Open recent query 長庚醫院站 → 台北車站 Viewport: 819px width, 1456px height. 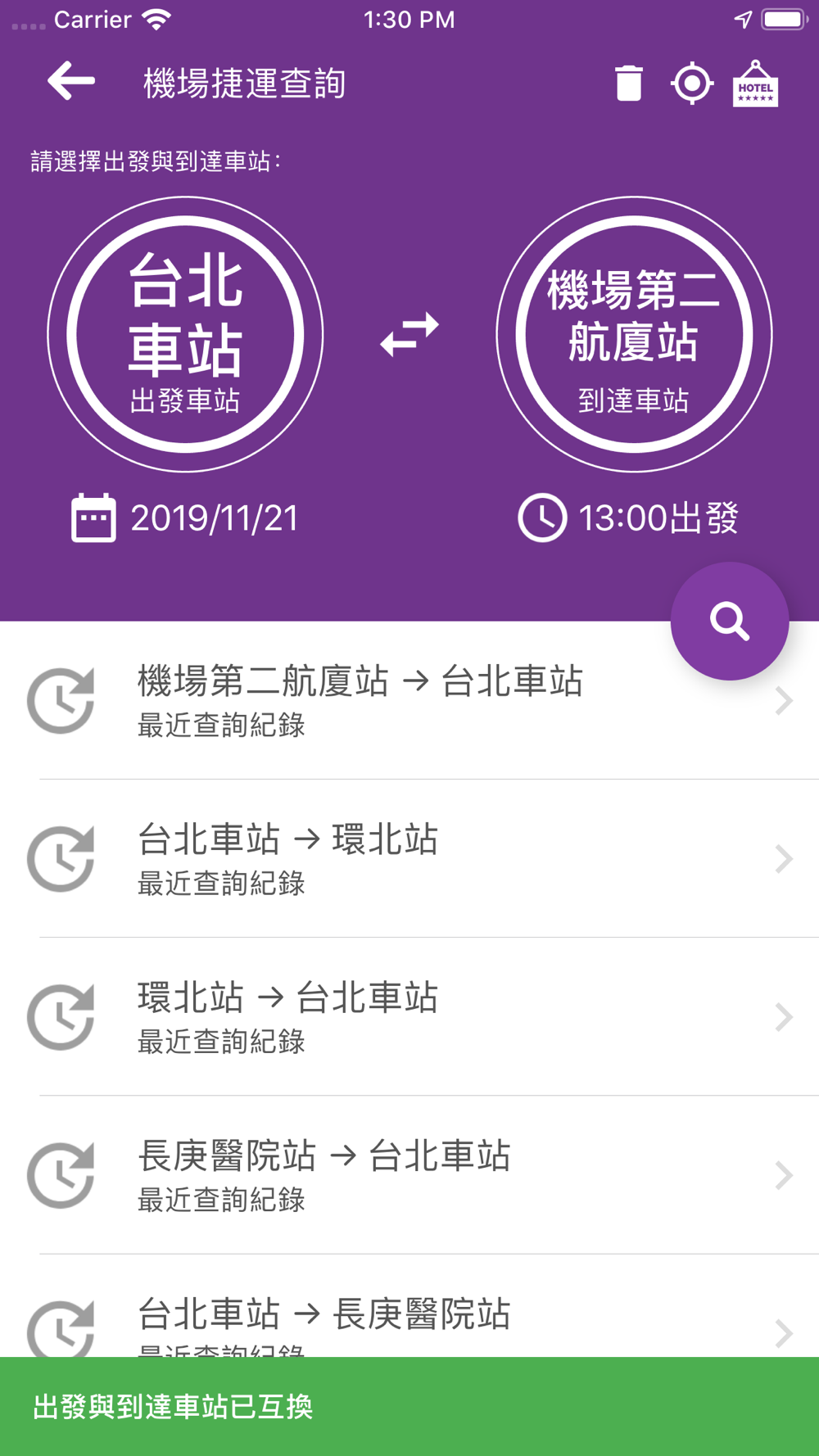point(409,1175)
